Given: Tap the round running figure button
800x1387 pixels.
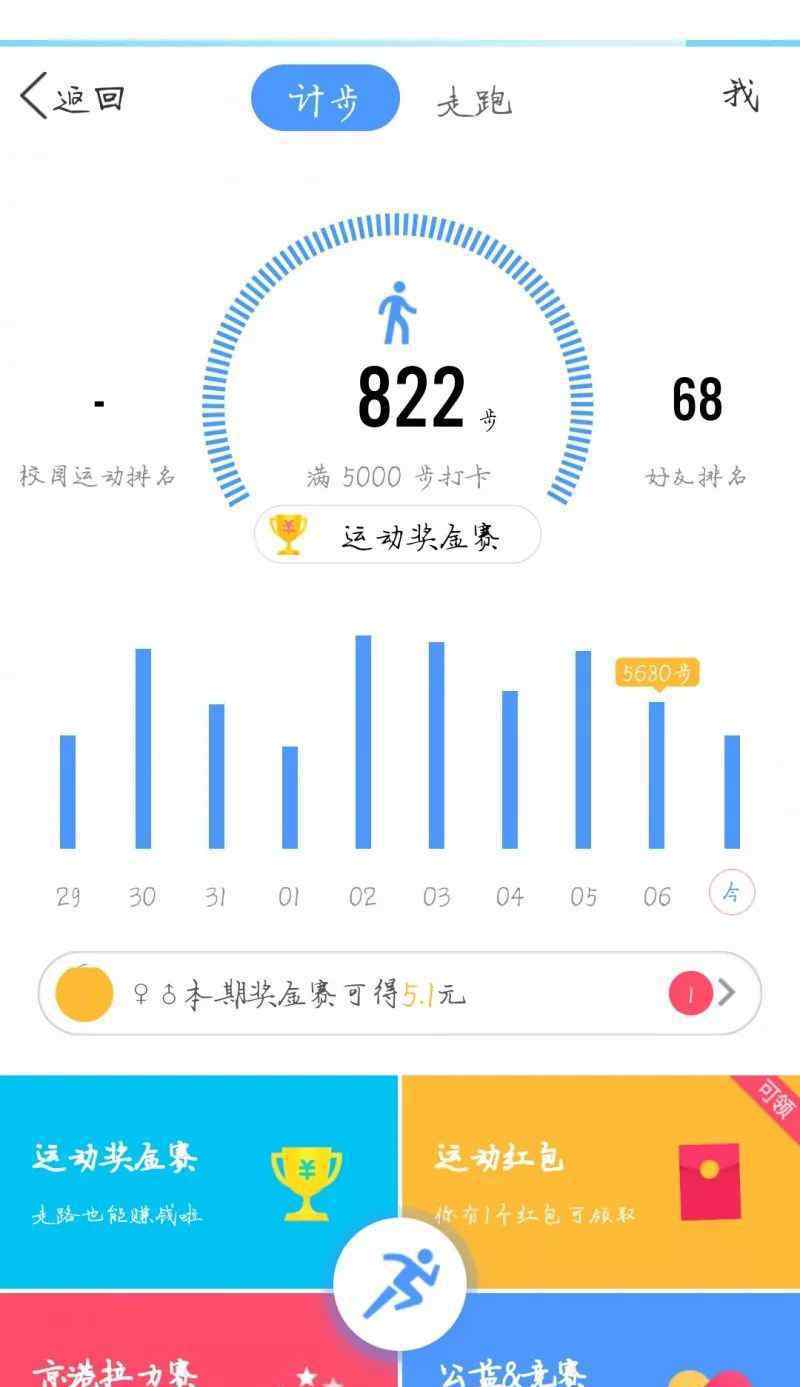Looking at the screenshot, I should pyautogui.click(x=400, y=1283).
